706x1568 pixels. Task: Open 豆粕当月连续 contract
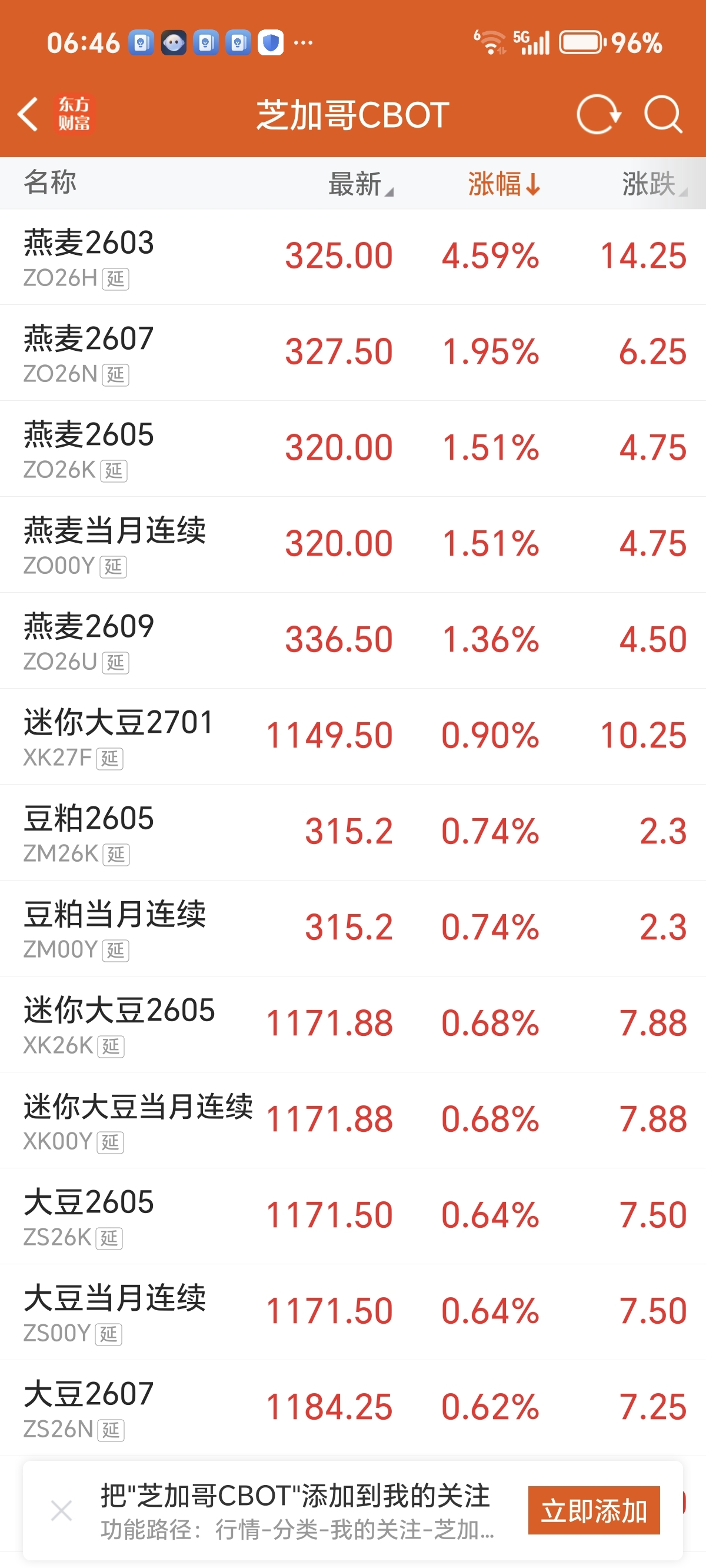353,928
